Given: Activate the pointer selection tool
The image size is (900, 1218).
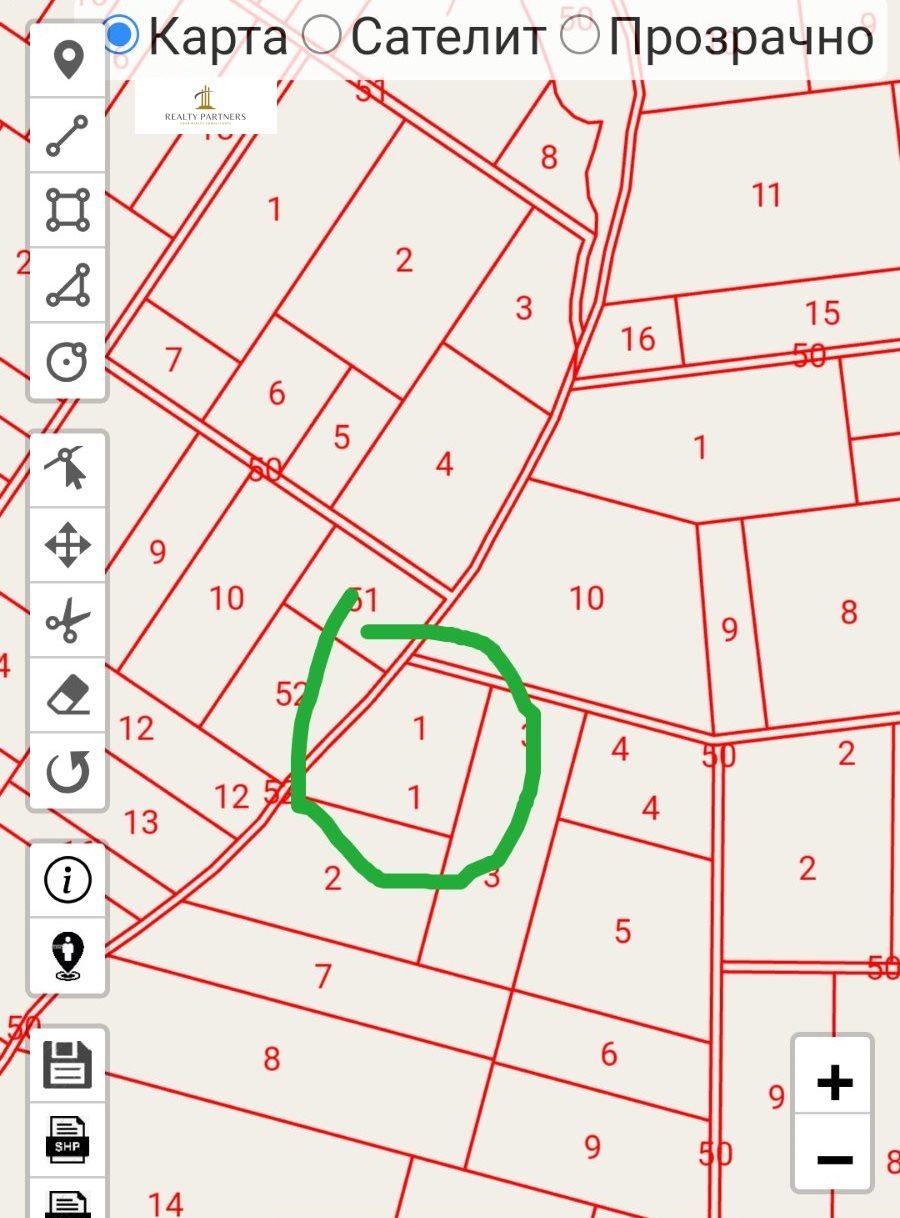Looking at the screenshot, I should [x=68, y=469].
